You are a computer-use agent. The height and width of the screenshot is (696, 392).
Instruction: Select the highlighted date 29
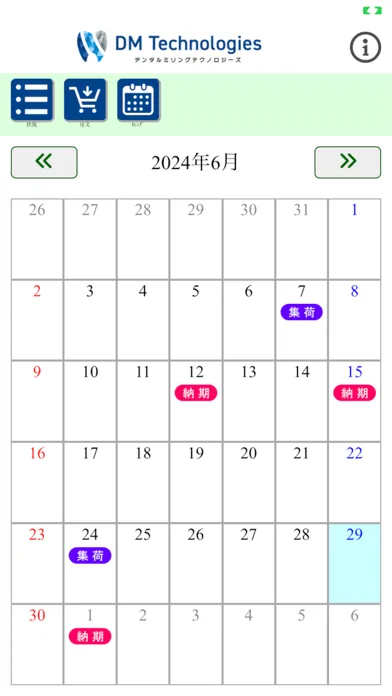[354, 563]
